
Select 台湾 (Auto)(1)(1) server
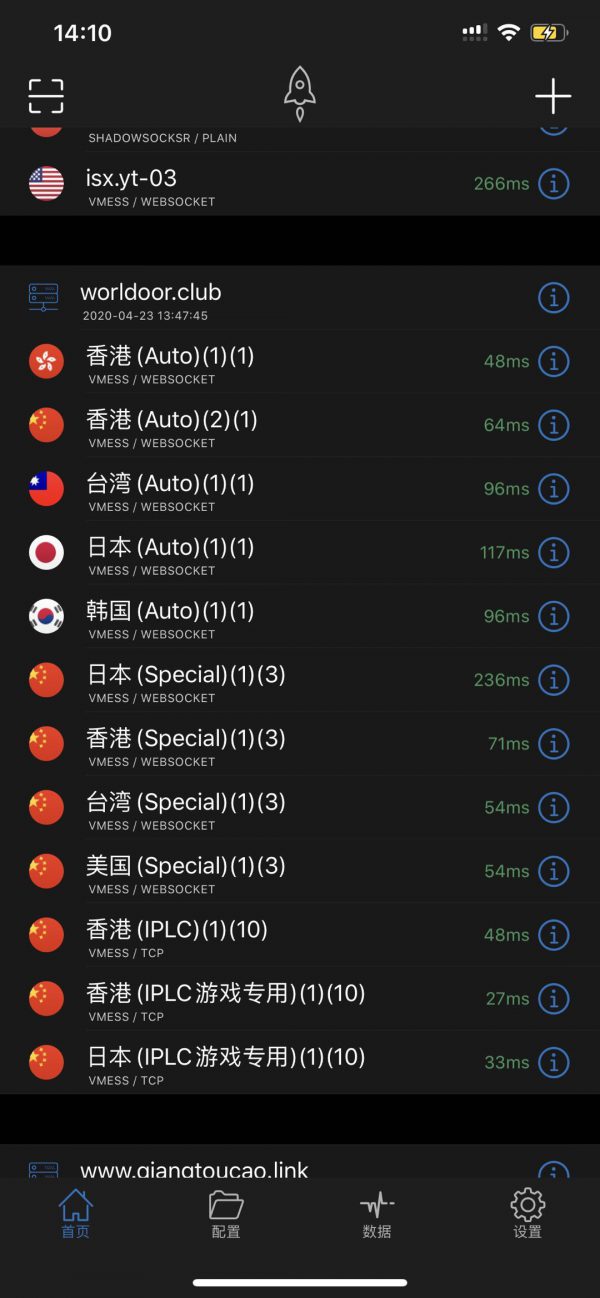250,490
